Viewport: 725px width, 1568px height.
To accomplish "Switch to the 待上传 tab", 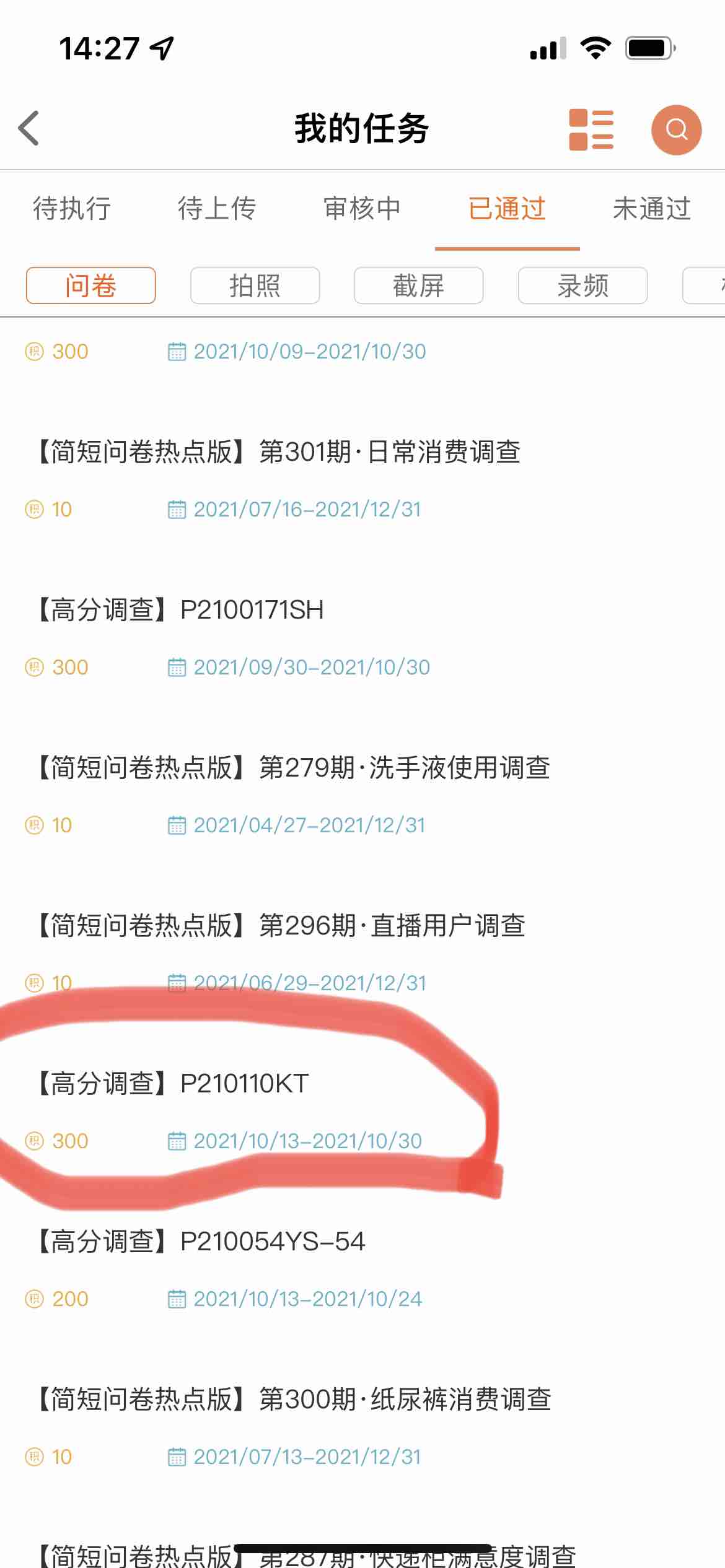I will pyautogui.click(x=217, y=209).
